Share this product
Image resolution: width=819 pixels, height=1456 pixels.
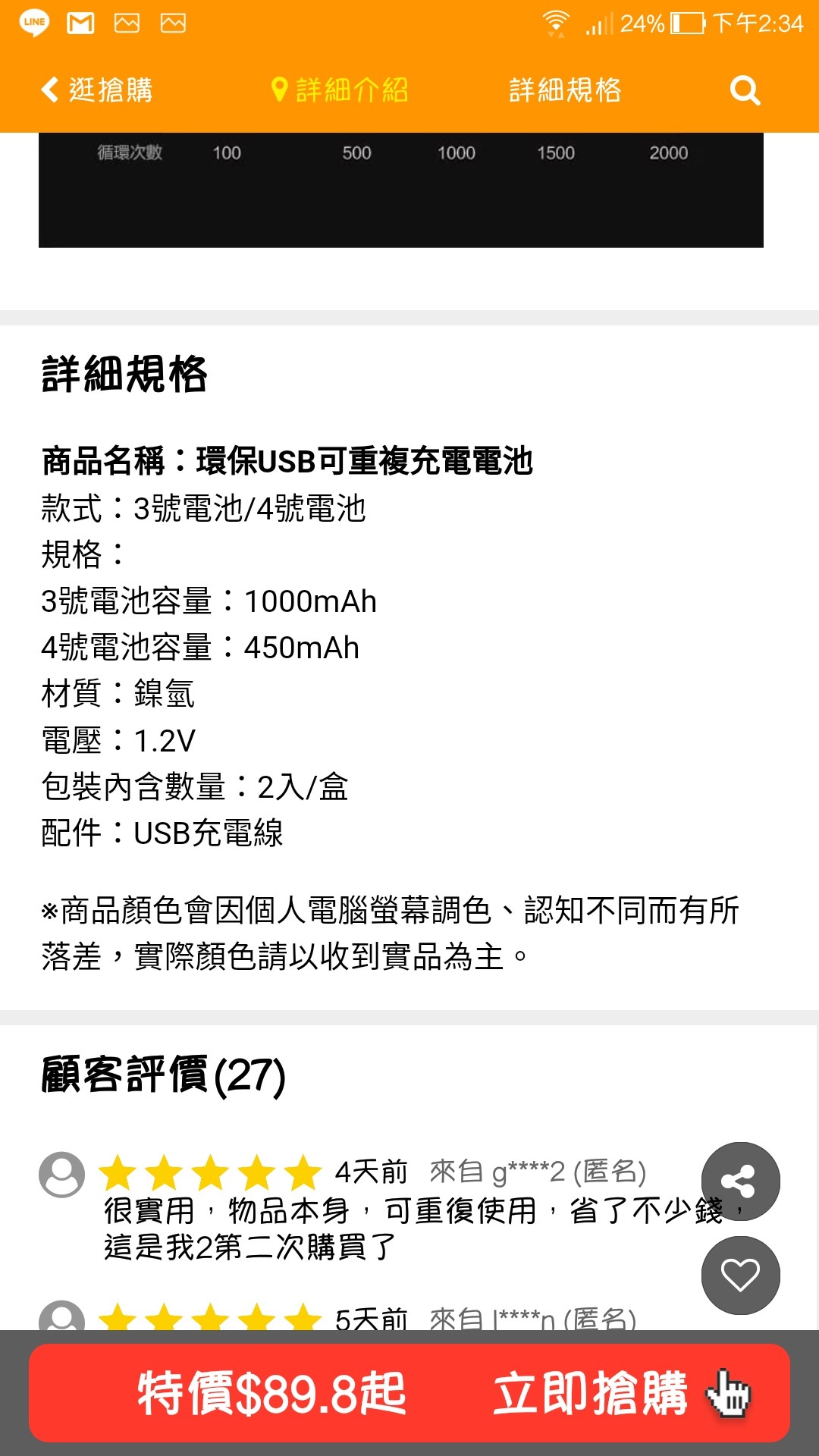pyautogui.click(x=740, y=1181)
